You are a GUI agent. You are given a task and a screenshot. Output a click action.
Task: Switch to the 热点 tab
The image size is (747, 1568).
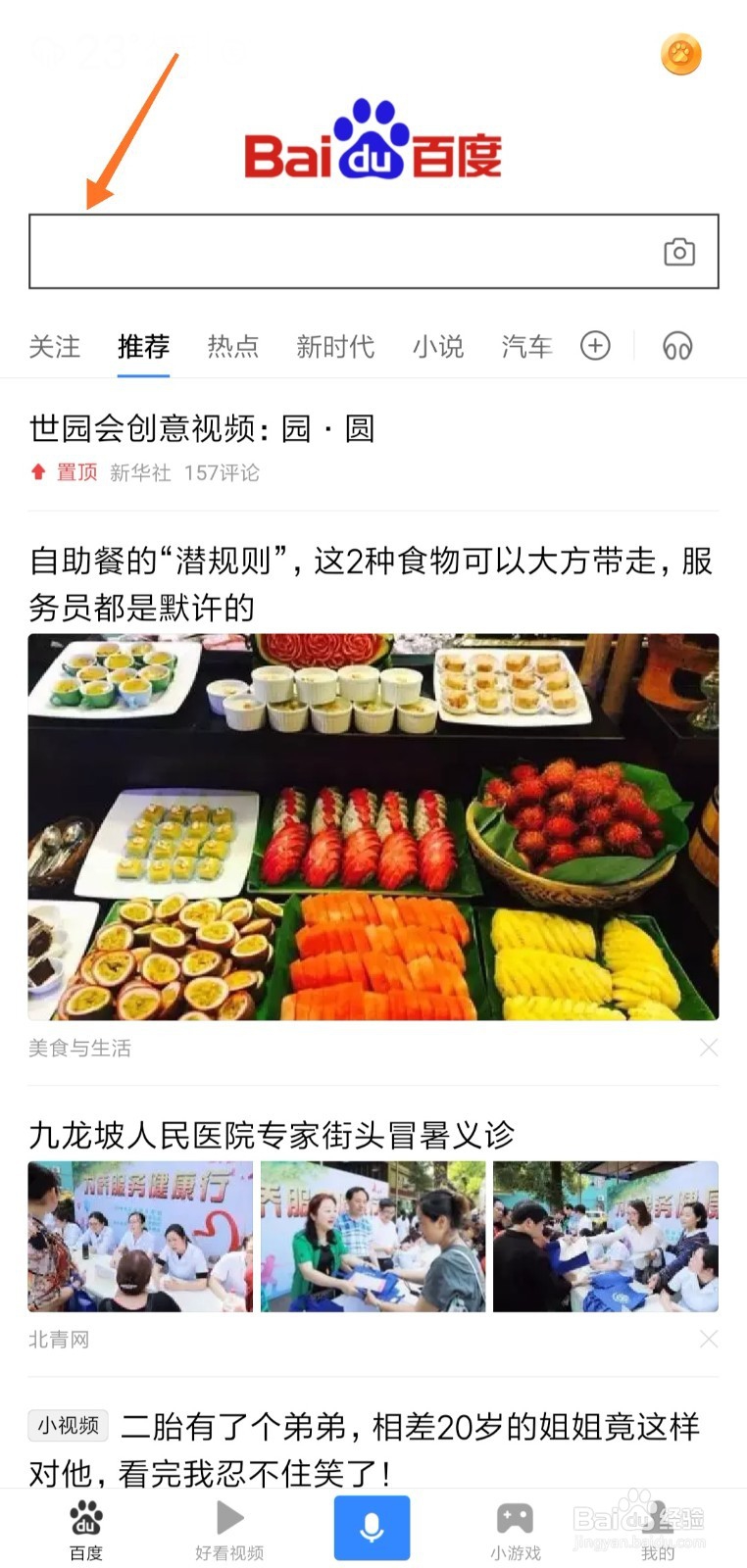tap(232, 346)
